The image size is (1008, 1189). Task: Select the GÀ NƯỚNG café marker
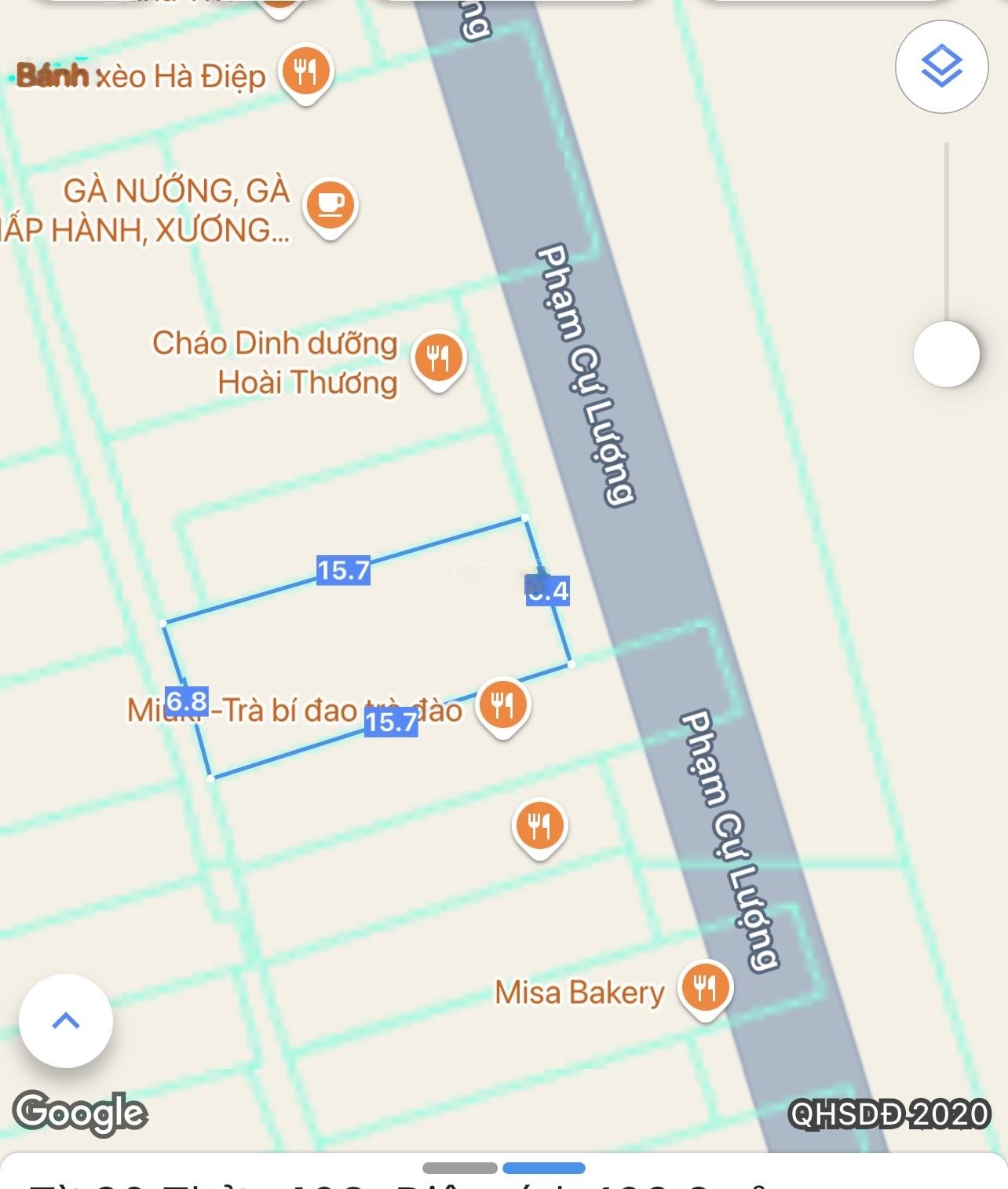click(x=331, y=205)
